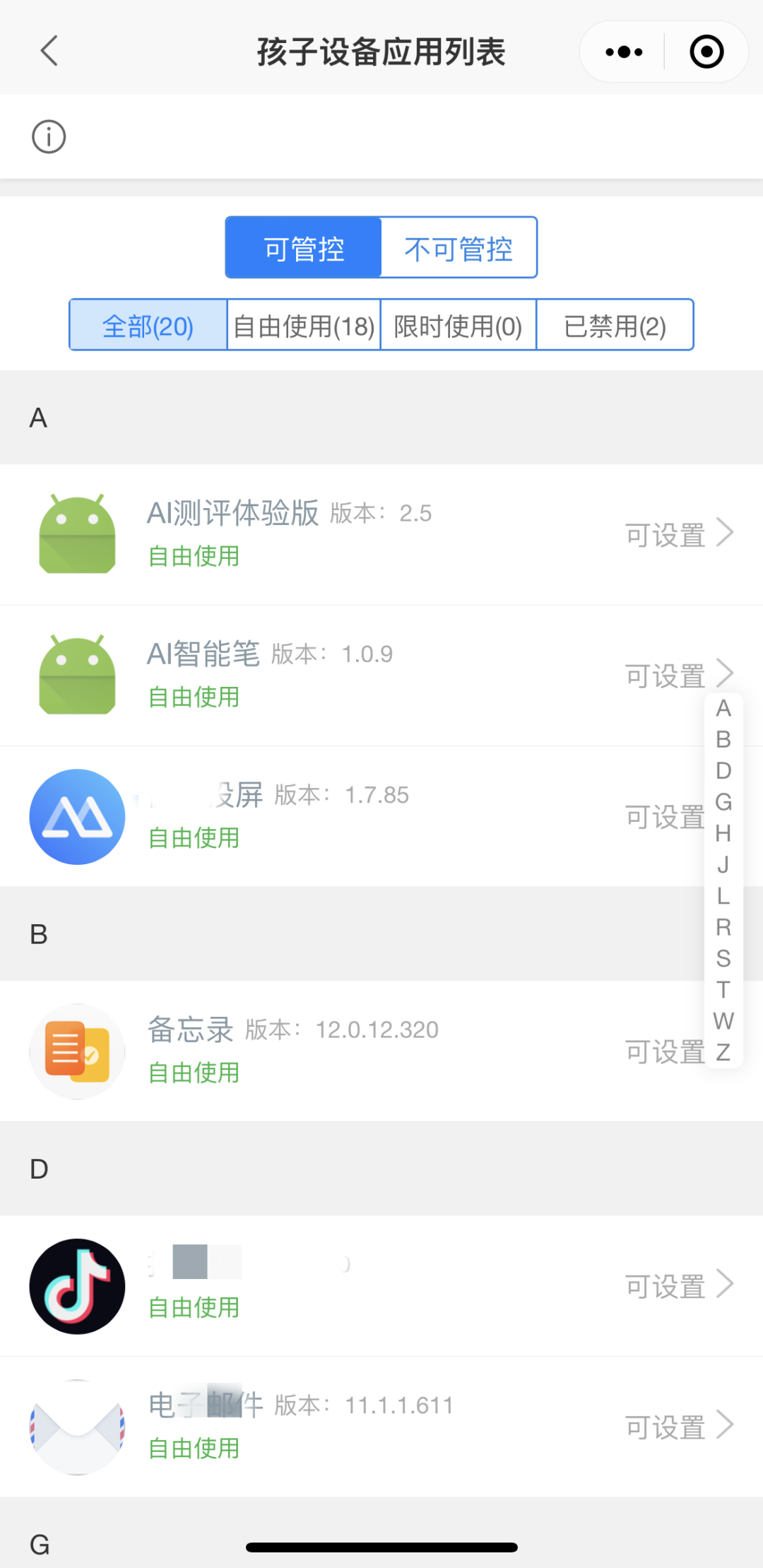Open settings for the TikTok-icon app
Viewport: 763px width, 1568px height.
coord(381,1285)
